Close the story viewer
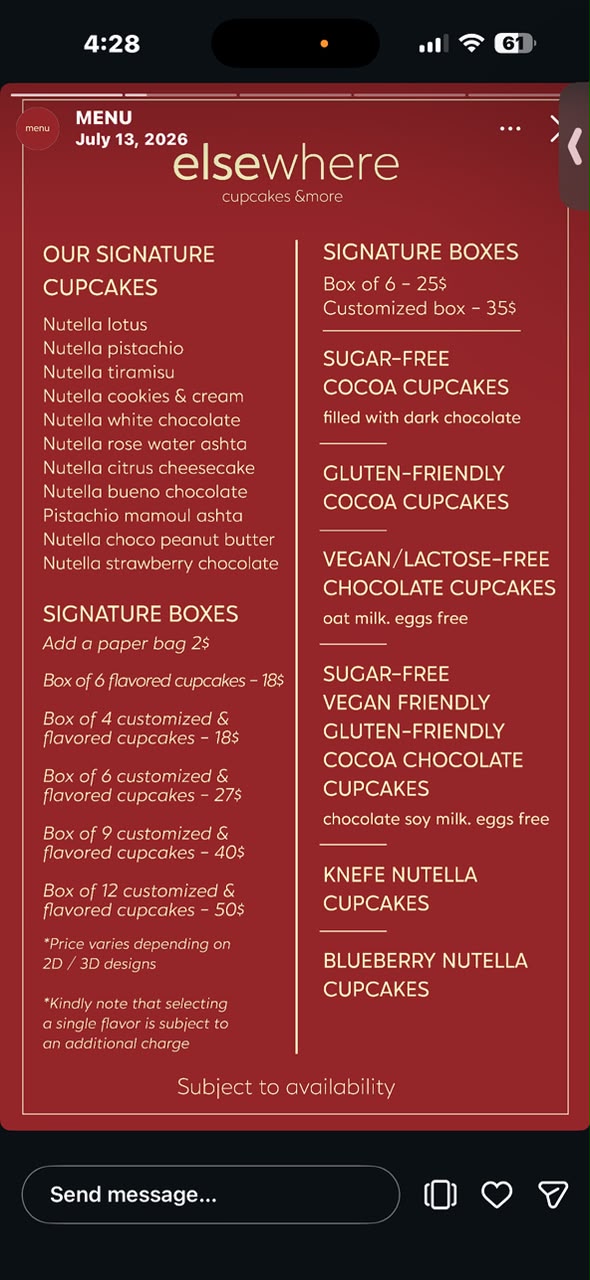Screen dimensions: 590x1280 tap(557, 129)
